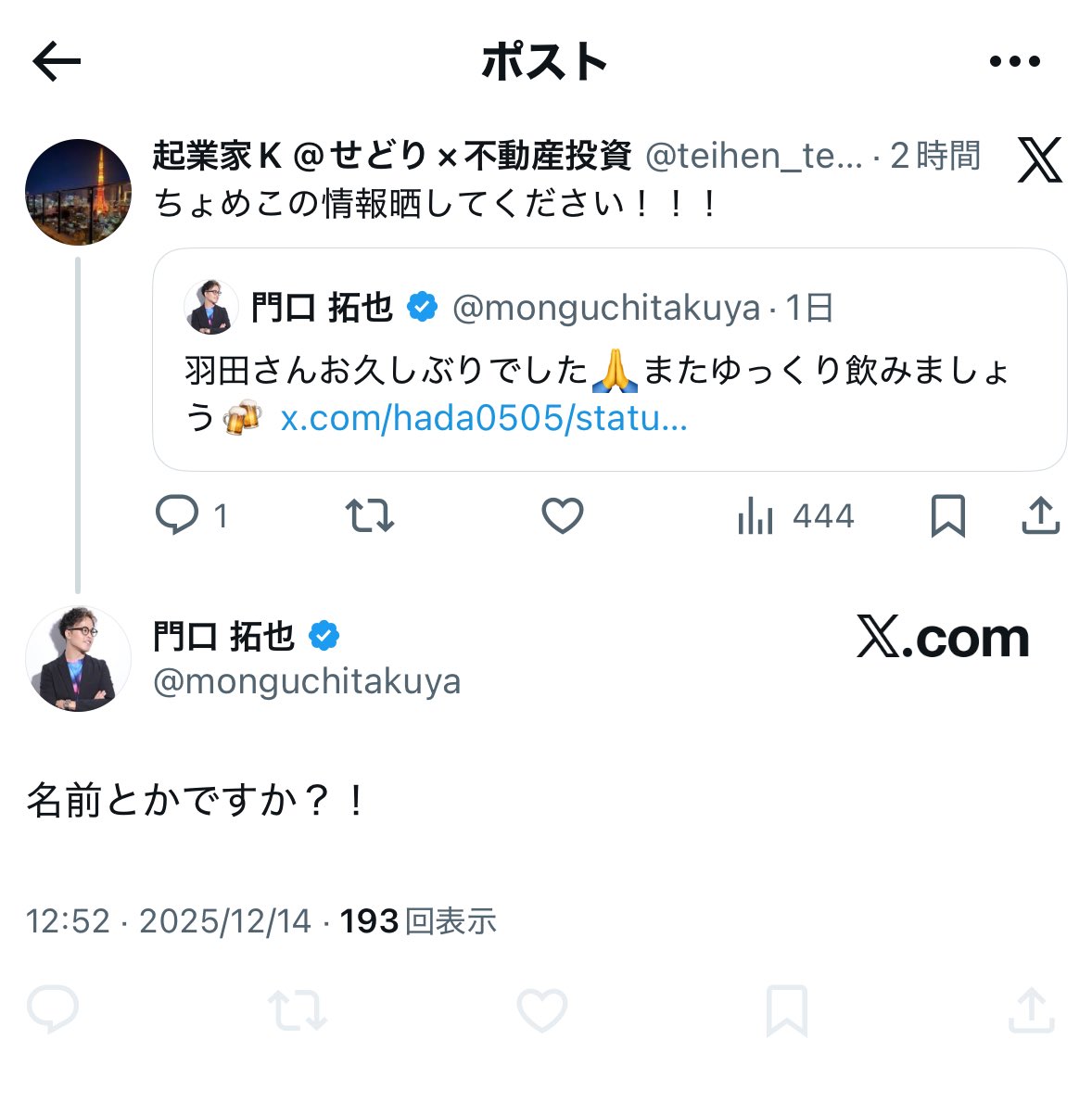Open the three-dot overflow menu
1092x1103 pixels.
[x=1014, y=62]
